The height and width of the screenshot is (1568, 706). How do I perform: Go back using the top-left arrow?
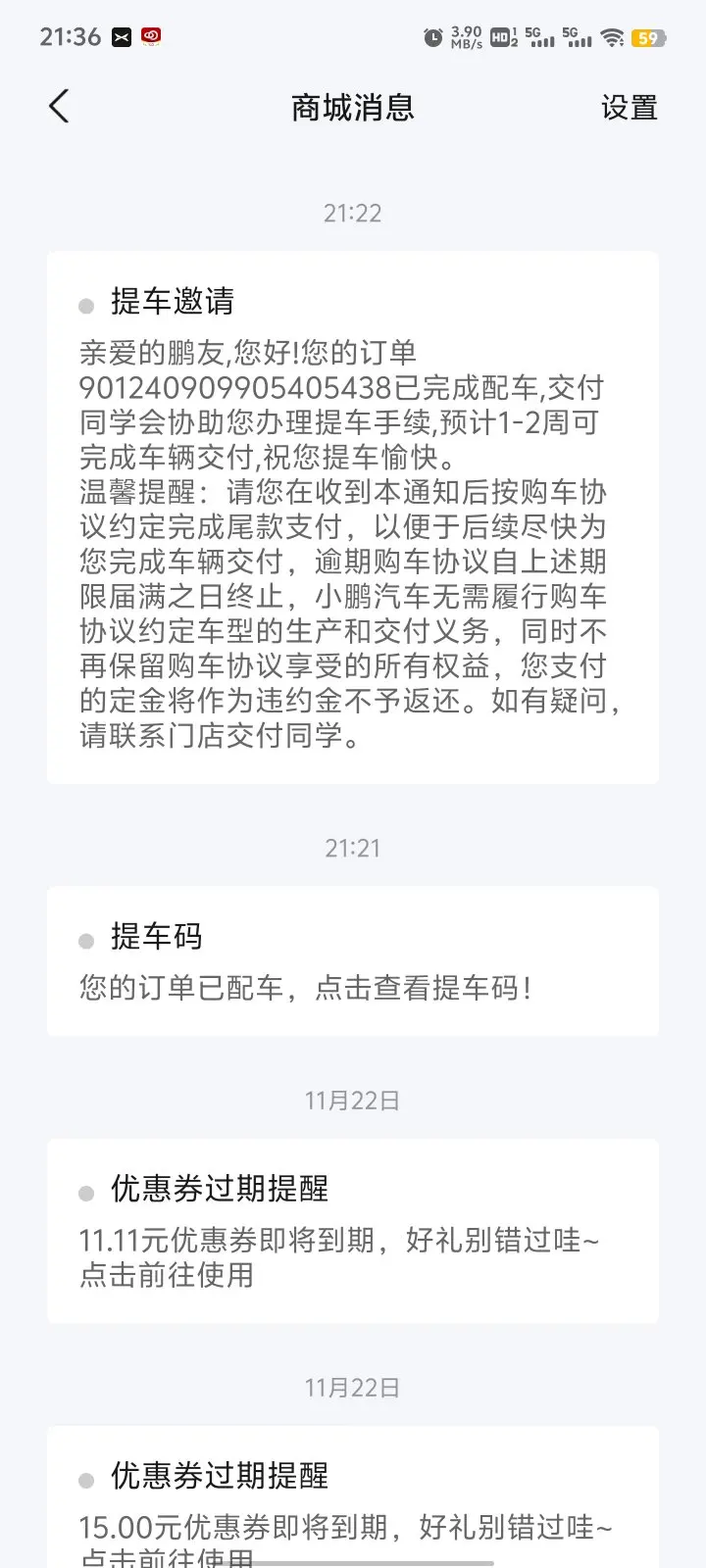point(59,107)
